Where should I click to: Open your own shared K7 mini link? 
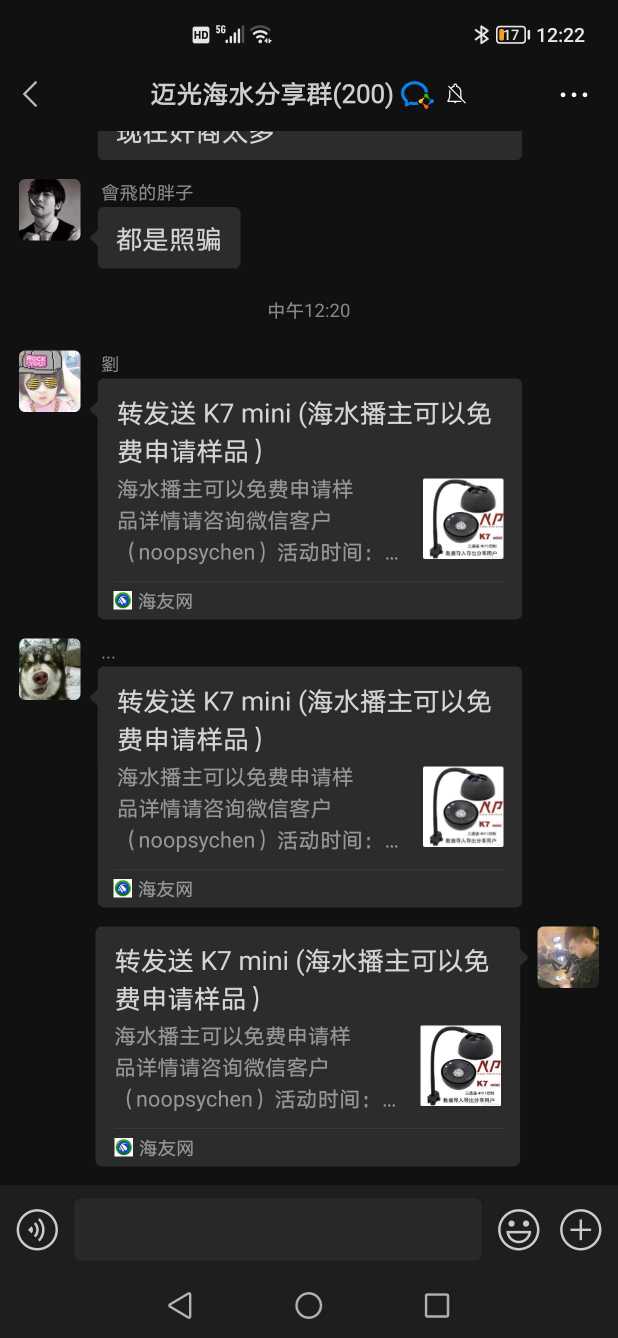point(307,1045)
